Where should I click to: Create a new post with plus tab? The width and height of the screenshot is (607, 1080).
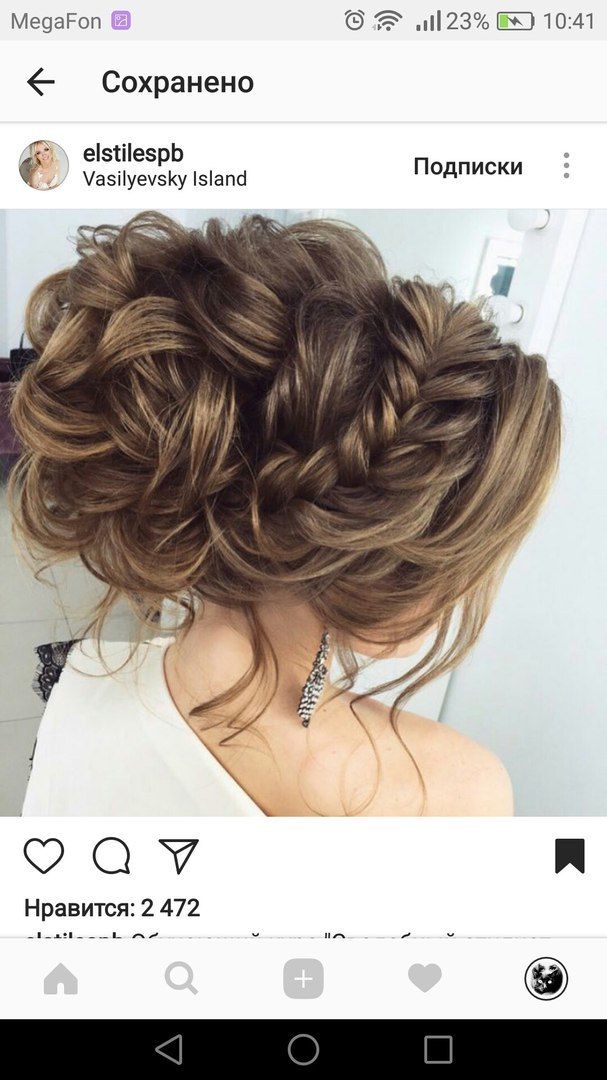(303, 979)
